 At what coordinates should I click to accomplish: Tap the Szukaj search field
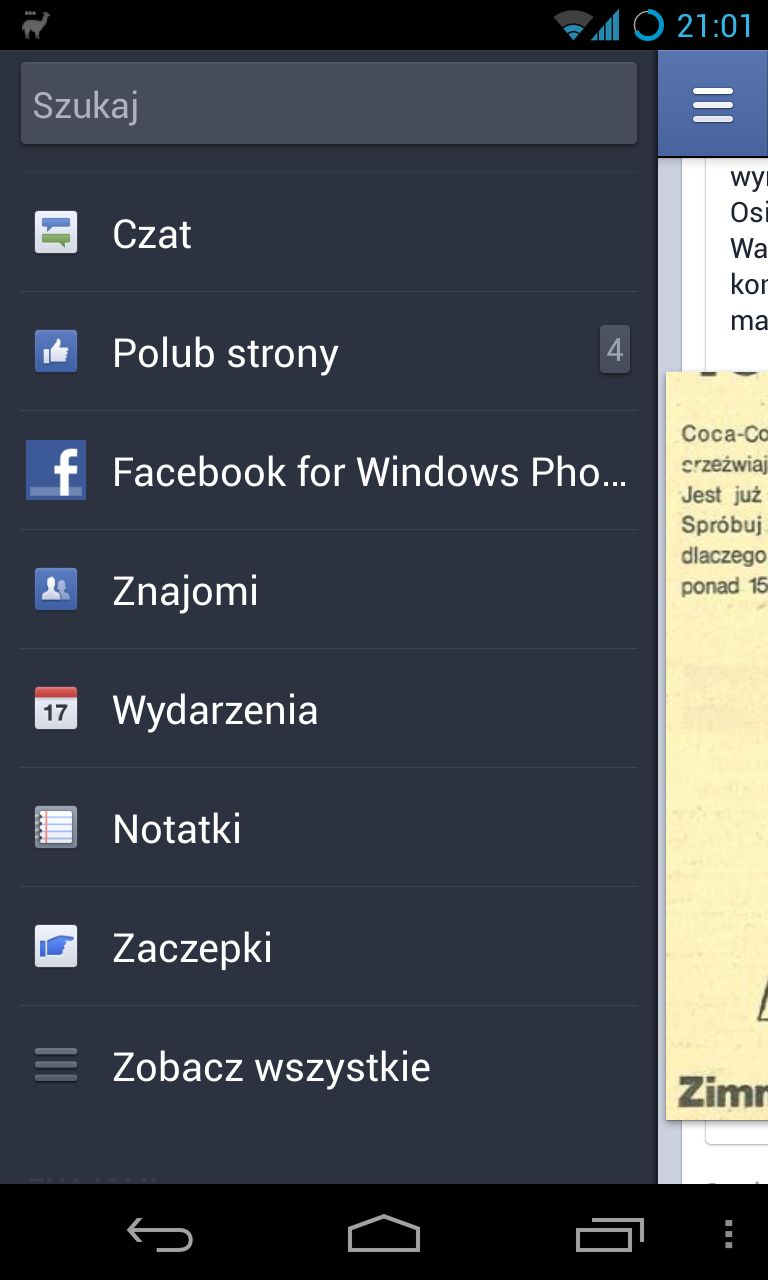(329, 104)
